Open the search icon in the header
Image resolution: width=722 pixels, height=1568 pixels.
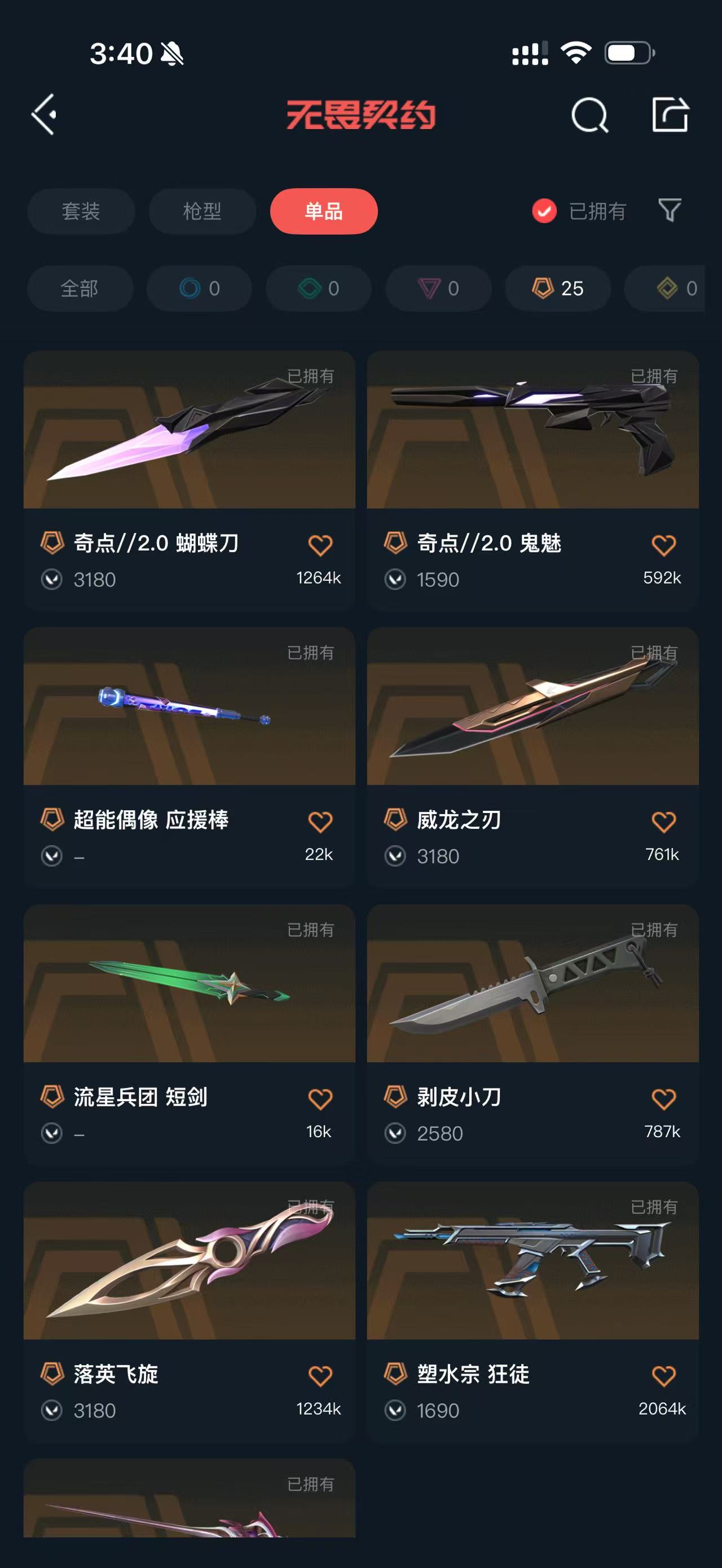coord(589,114)
